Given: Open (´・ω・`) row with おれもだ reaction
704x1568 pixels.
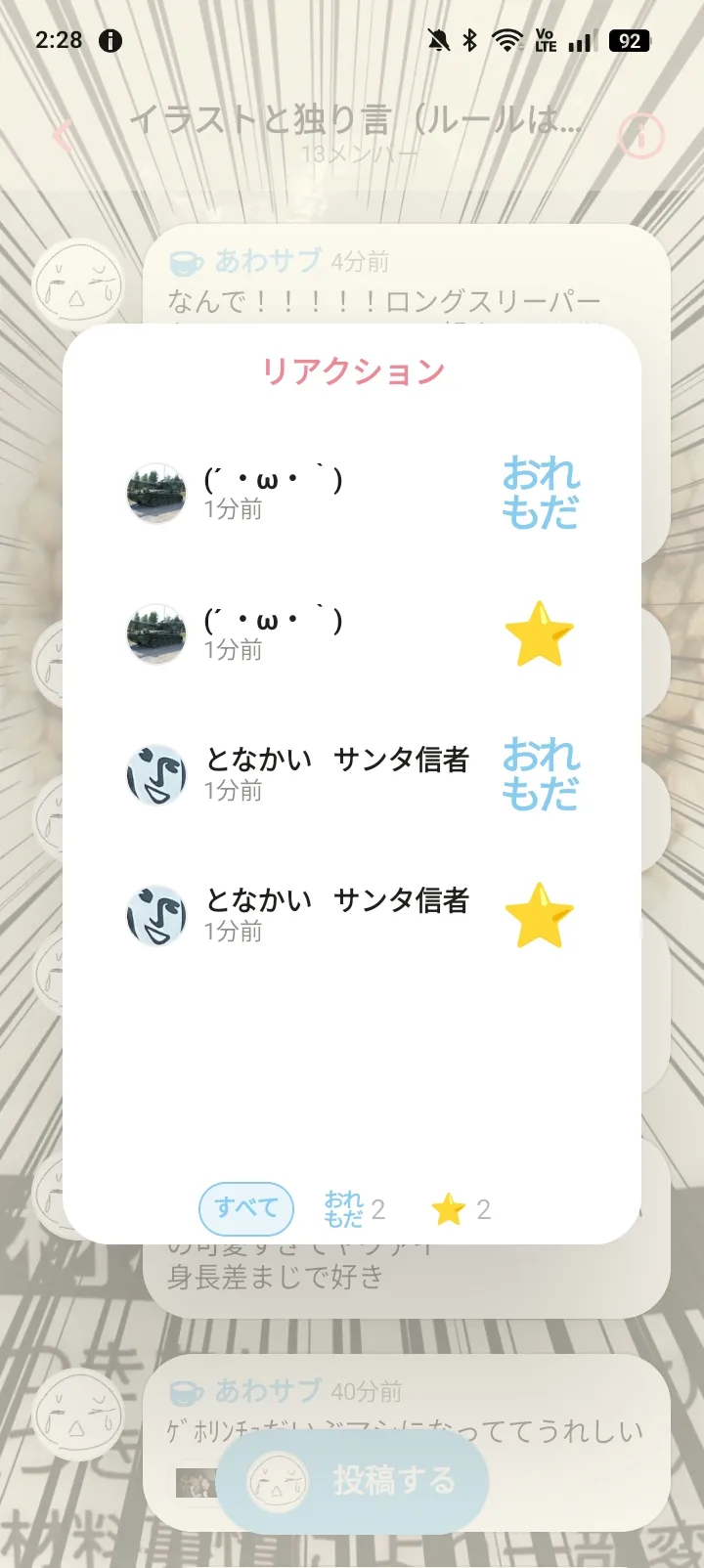Looking at the screenshot, I should [x=352, y=494].
